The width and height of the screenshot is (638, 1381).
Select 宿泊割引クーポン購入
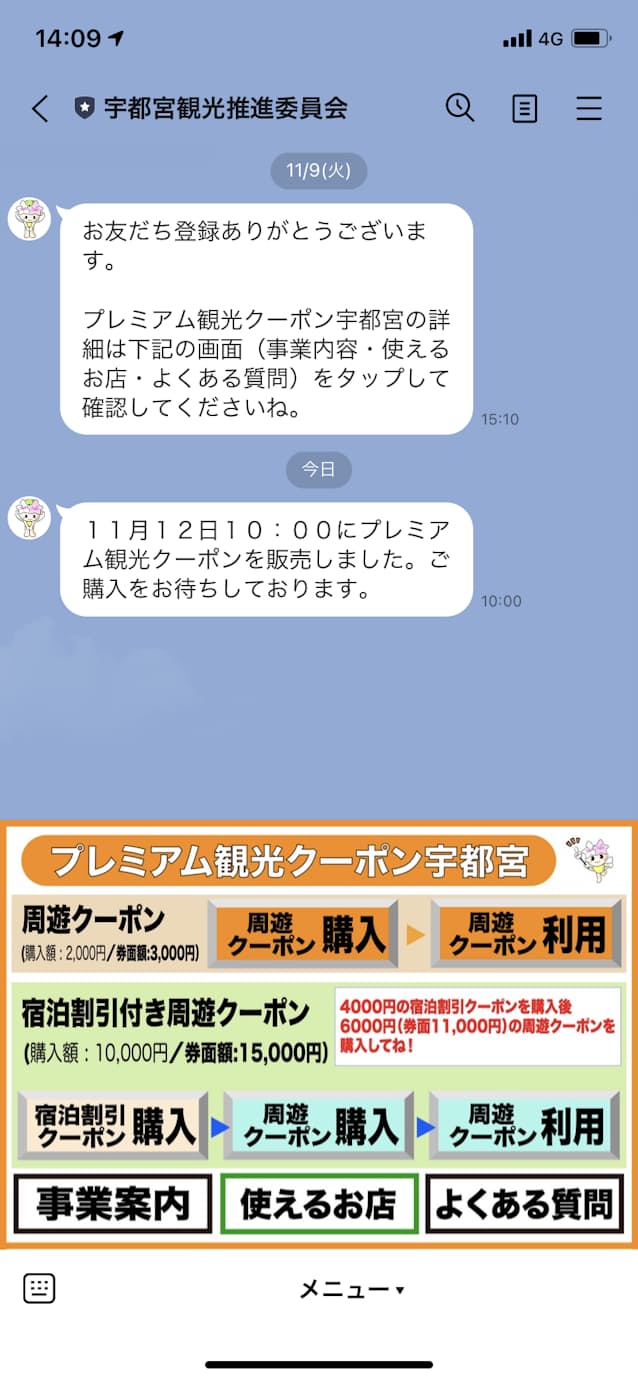click(x=112, y=1125)
